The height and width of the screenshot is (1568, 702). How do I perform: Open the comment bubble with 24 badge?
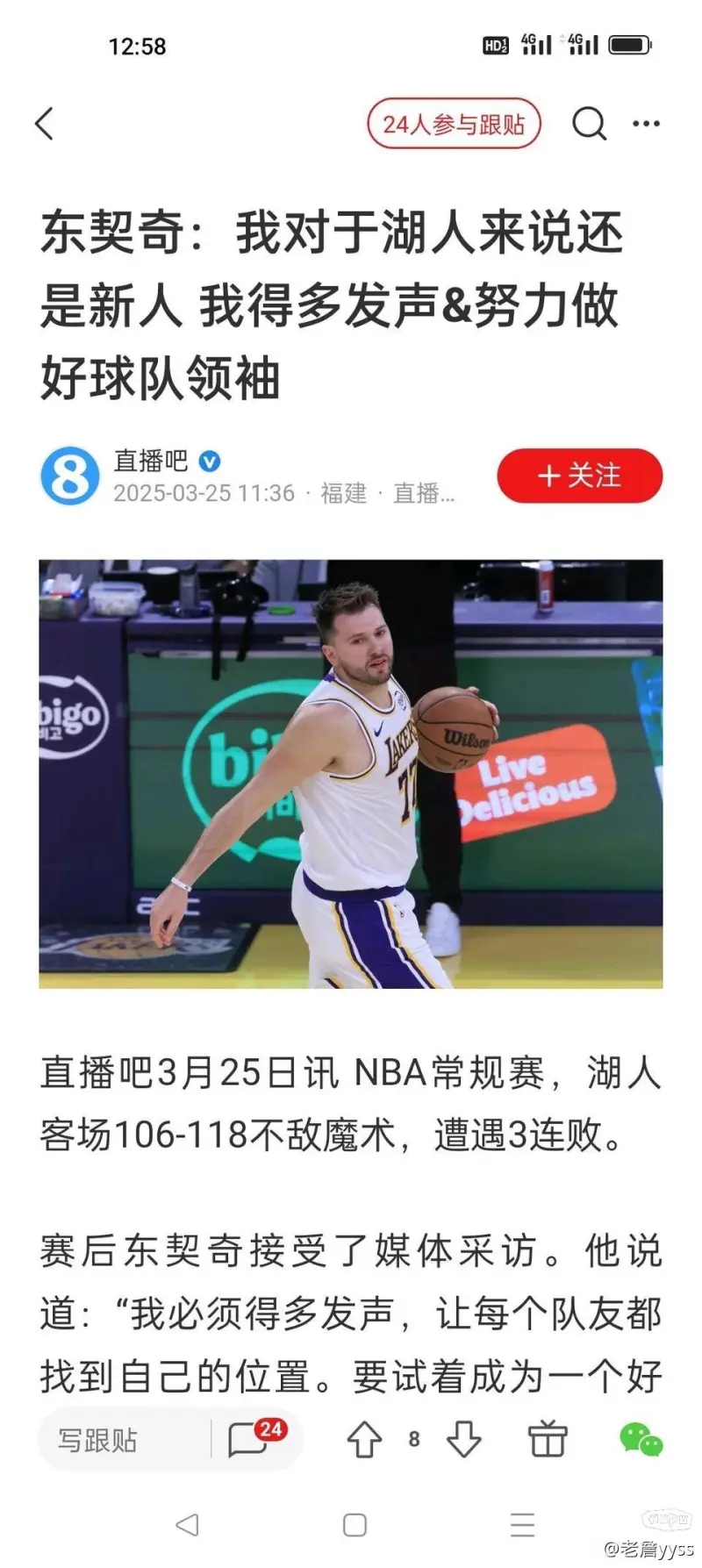click(x=250, y=1439)
